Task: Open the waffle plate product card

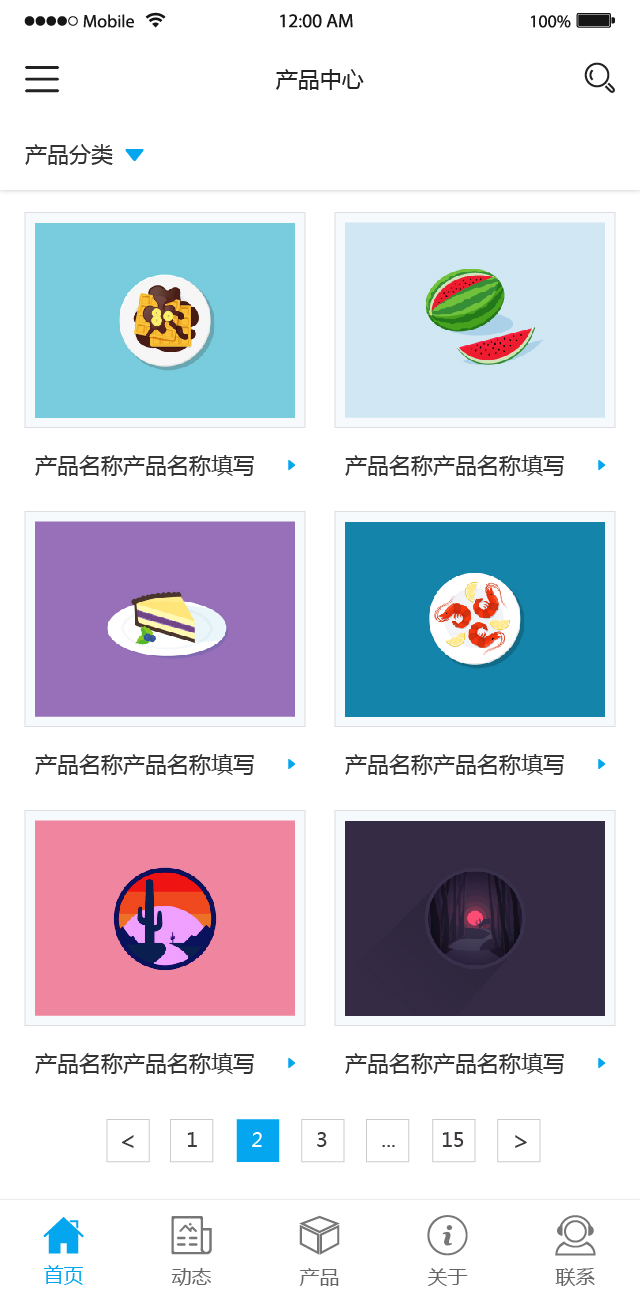Action: (x=165, y=320)
